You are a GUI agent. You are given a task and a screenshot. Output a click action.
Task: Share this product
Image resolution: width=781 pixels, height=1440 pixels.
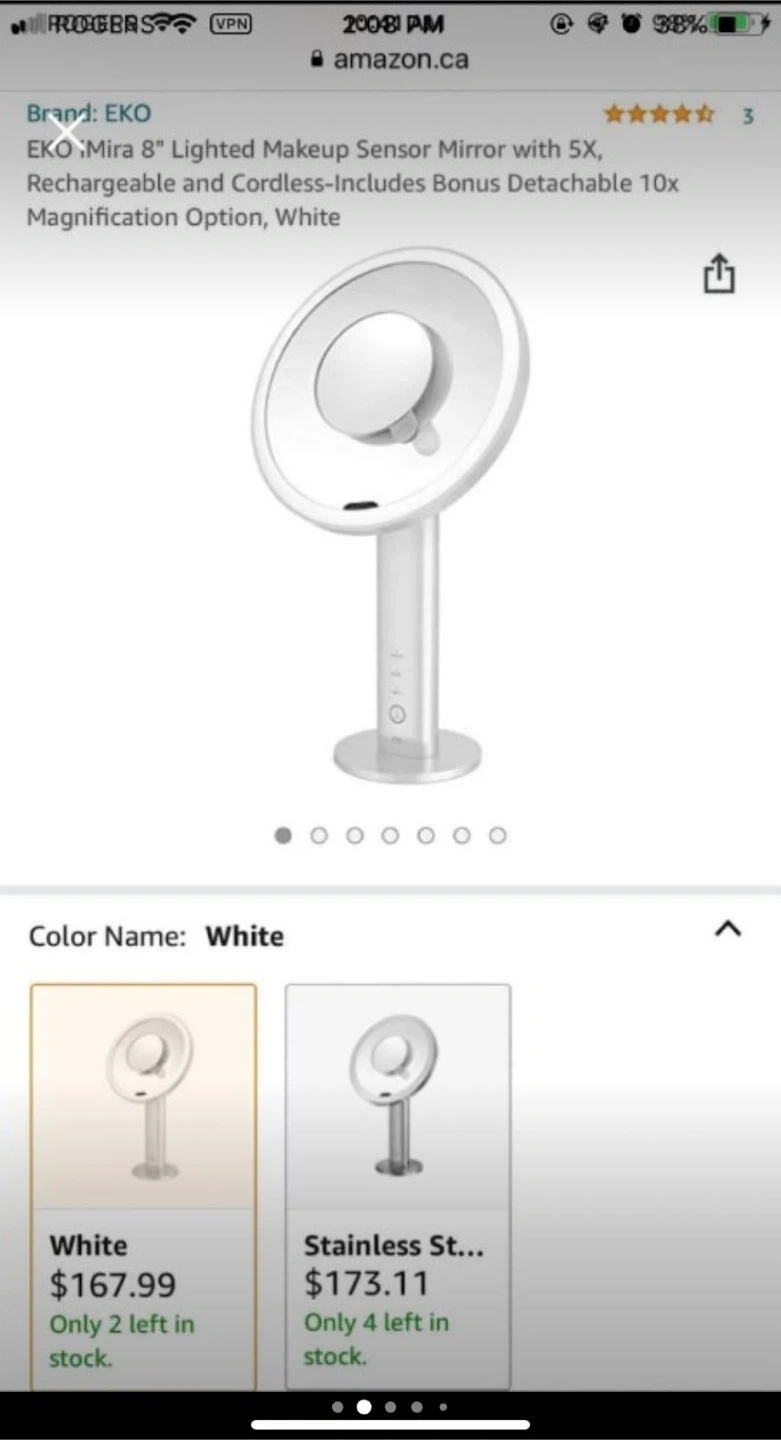coord(718,273)
